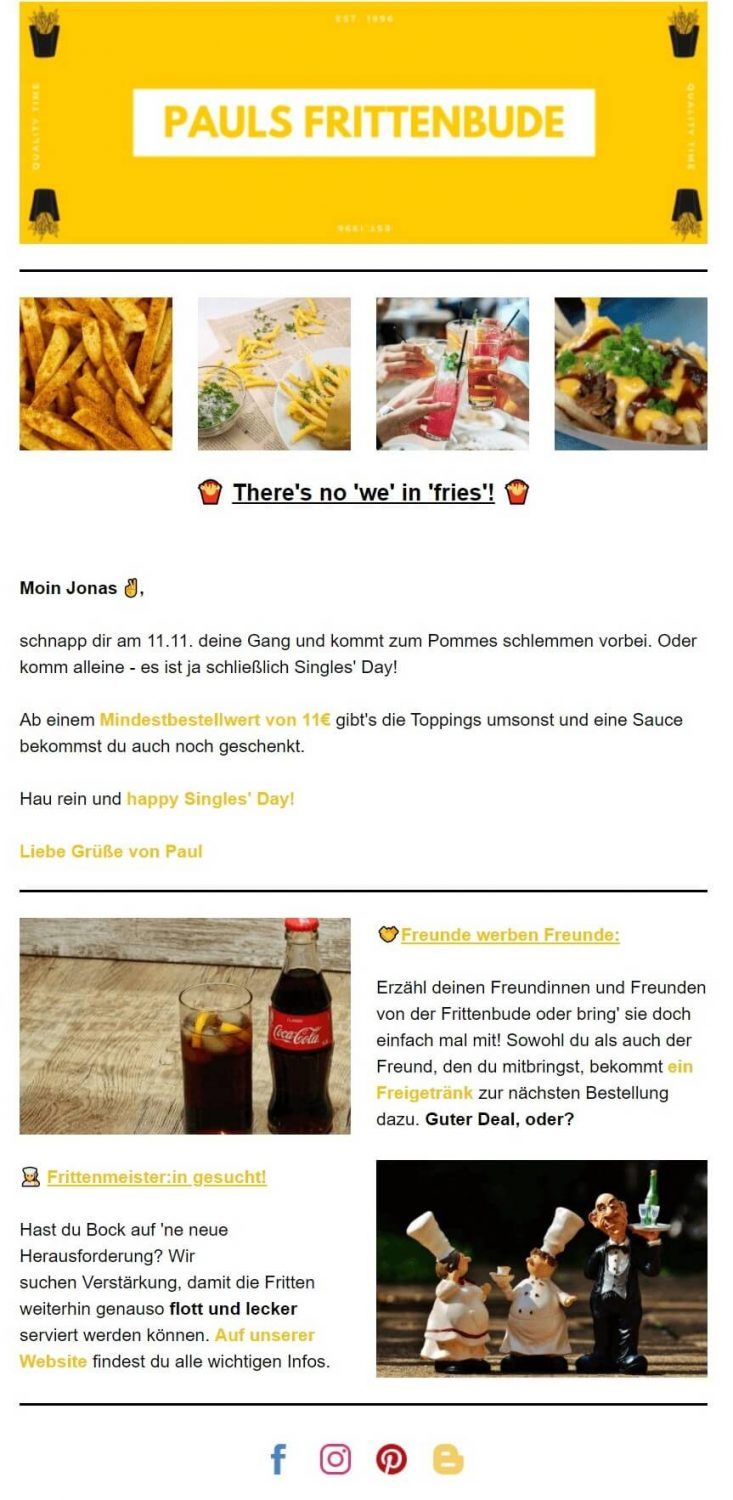
Task: Open the "Frittenmeister:in gesucht!" link
Action: 156,1177
